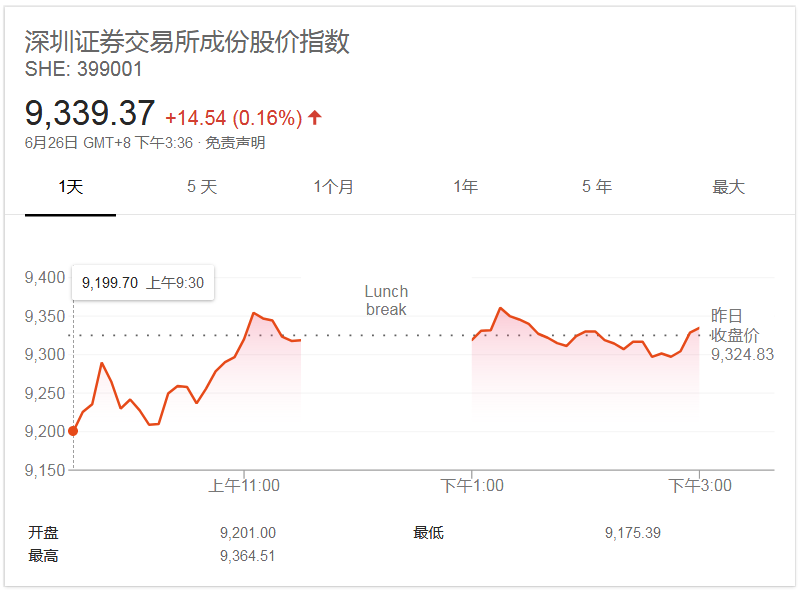Screen dimensions: 801x590
Task: Open the 最大 range tab
Action: [x=728, y=187]
